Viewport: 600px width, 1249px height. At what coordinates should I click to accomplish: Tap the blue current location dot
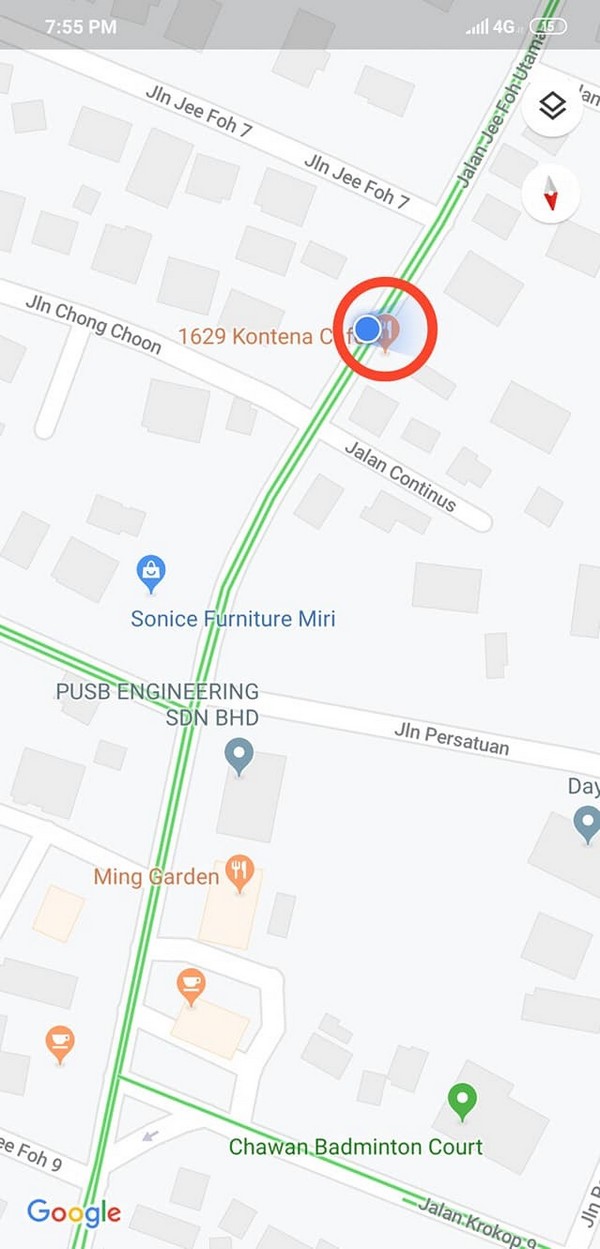point(367,328)
